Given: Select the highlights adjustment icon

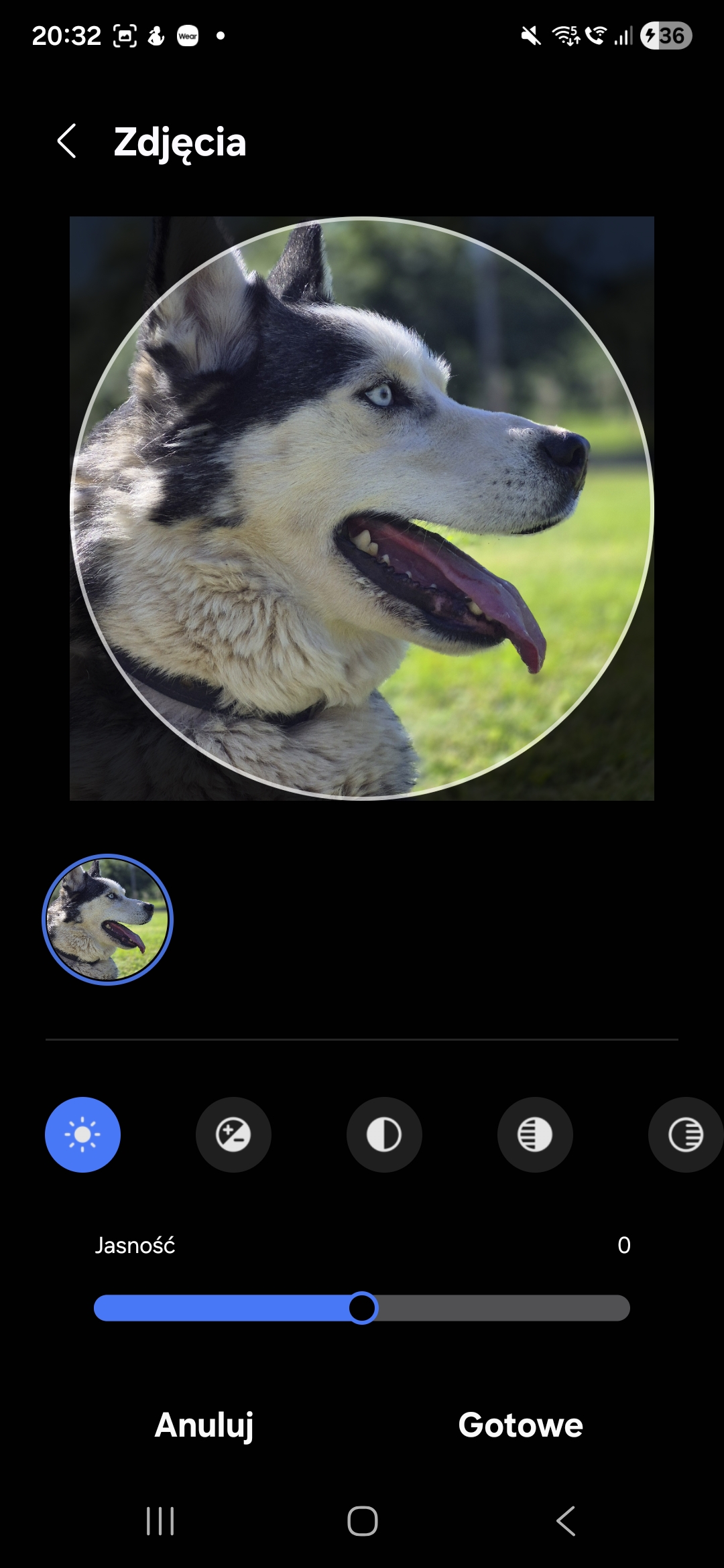Looking at the screenshot, I should click(x=535, y=1134).
